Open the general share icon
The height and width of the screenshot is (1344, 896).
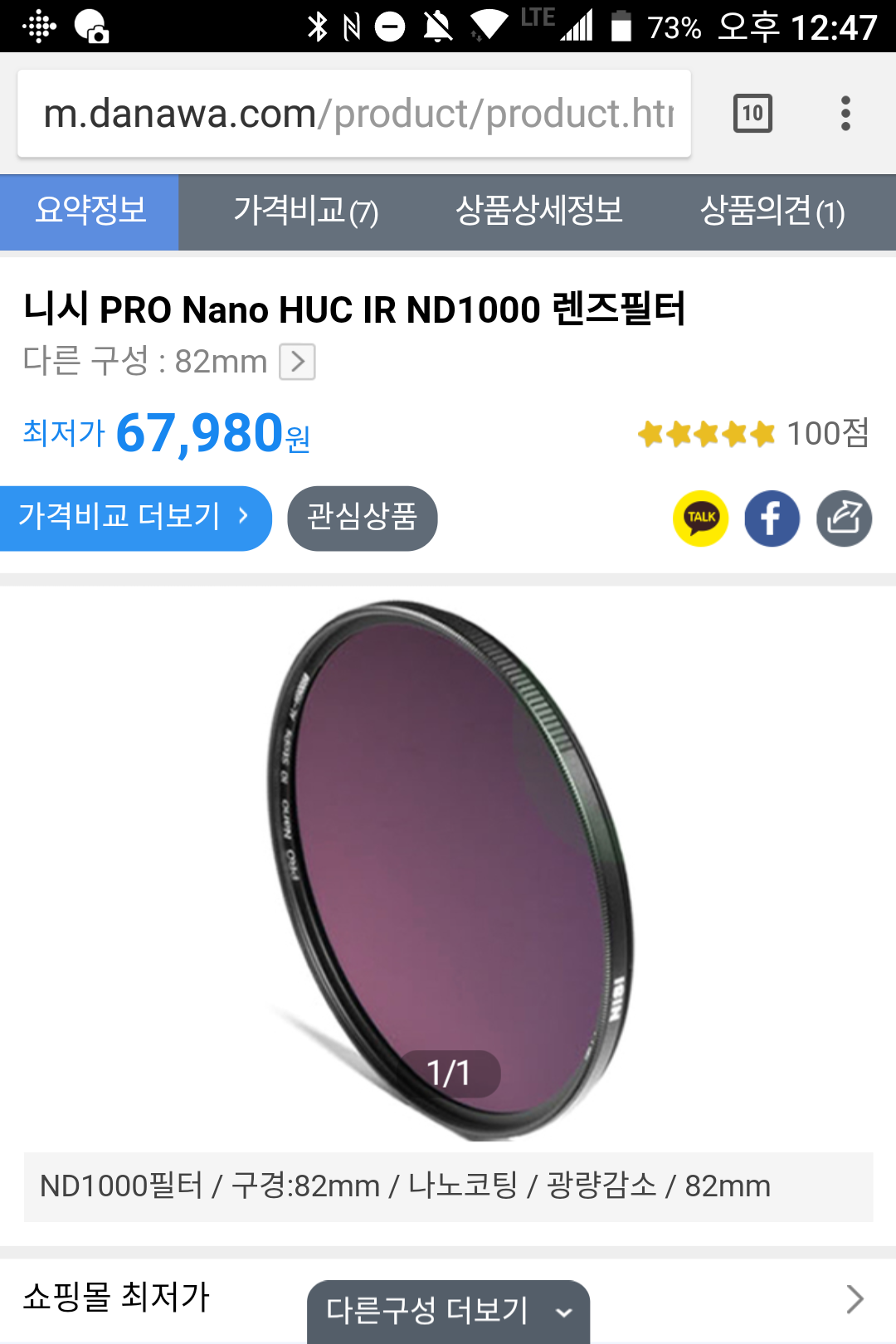844,519
